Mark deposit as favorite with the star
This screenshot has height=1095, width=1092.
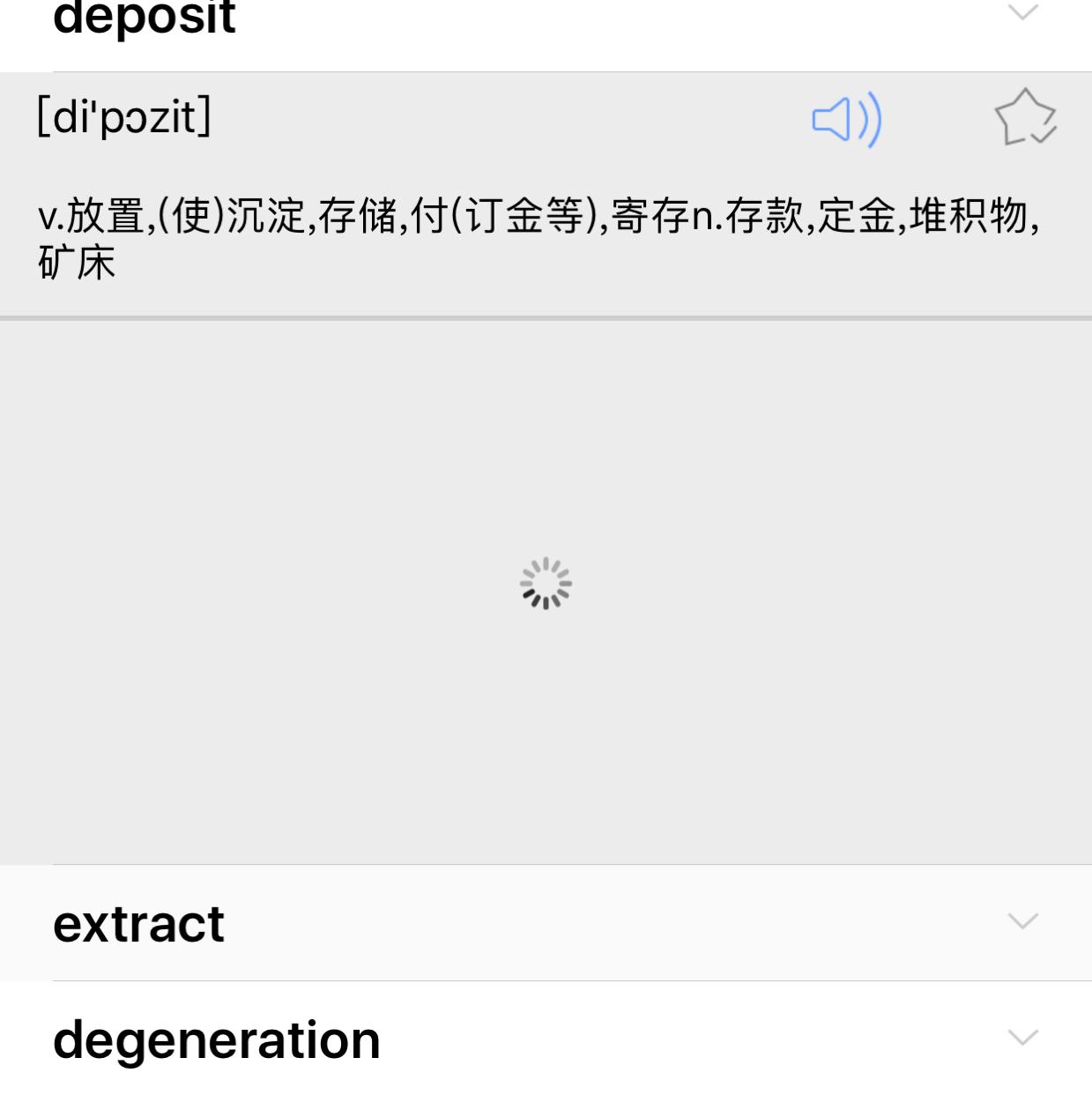[1025, 117]
